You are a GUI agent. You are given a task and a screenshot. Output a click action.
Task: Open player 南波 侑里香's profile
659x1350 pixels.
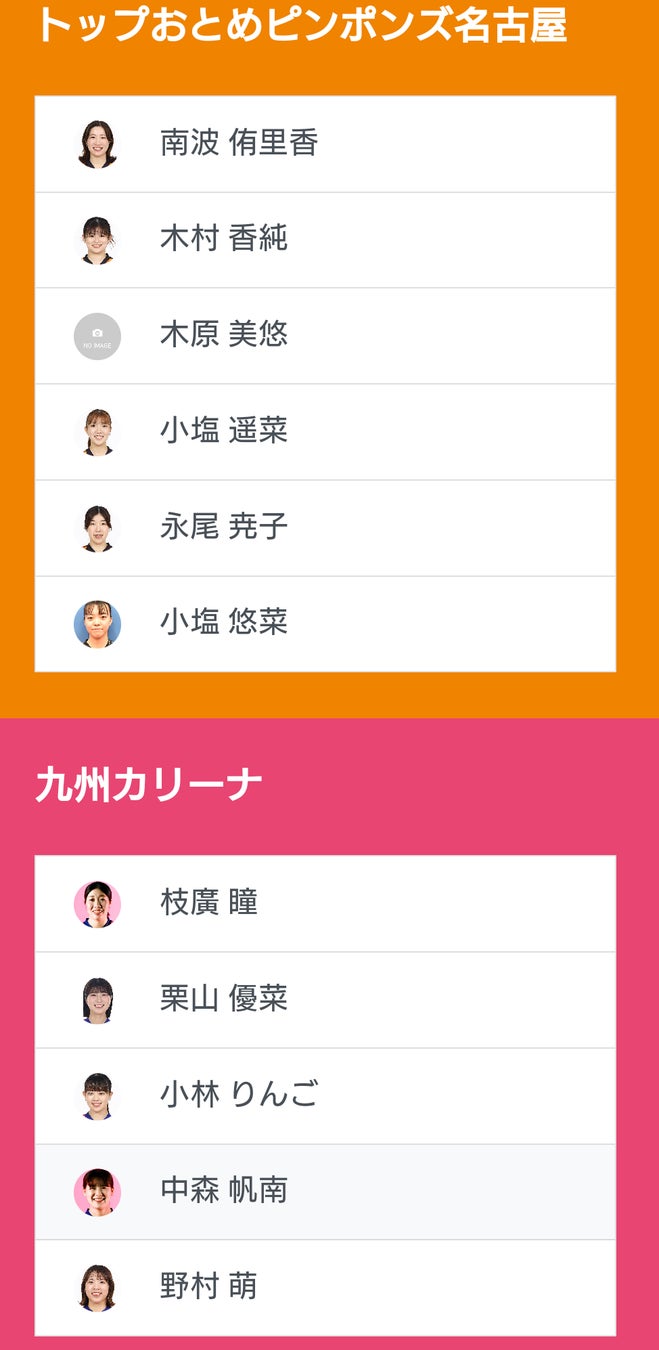pyautogui.click(x=238, y=144)
